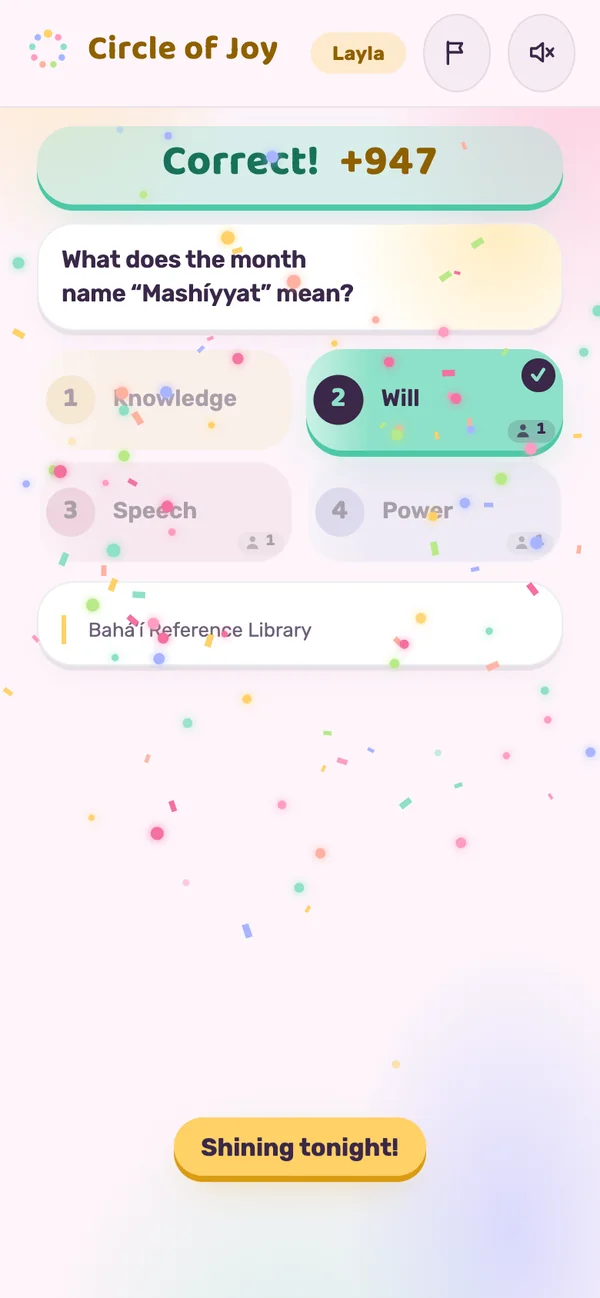Select answer 3 Speech
The height and width of the screenshot is (1298, 600).
click(x=165, y=511)
